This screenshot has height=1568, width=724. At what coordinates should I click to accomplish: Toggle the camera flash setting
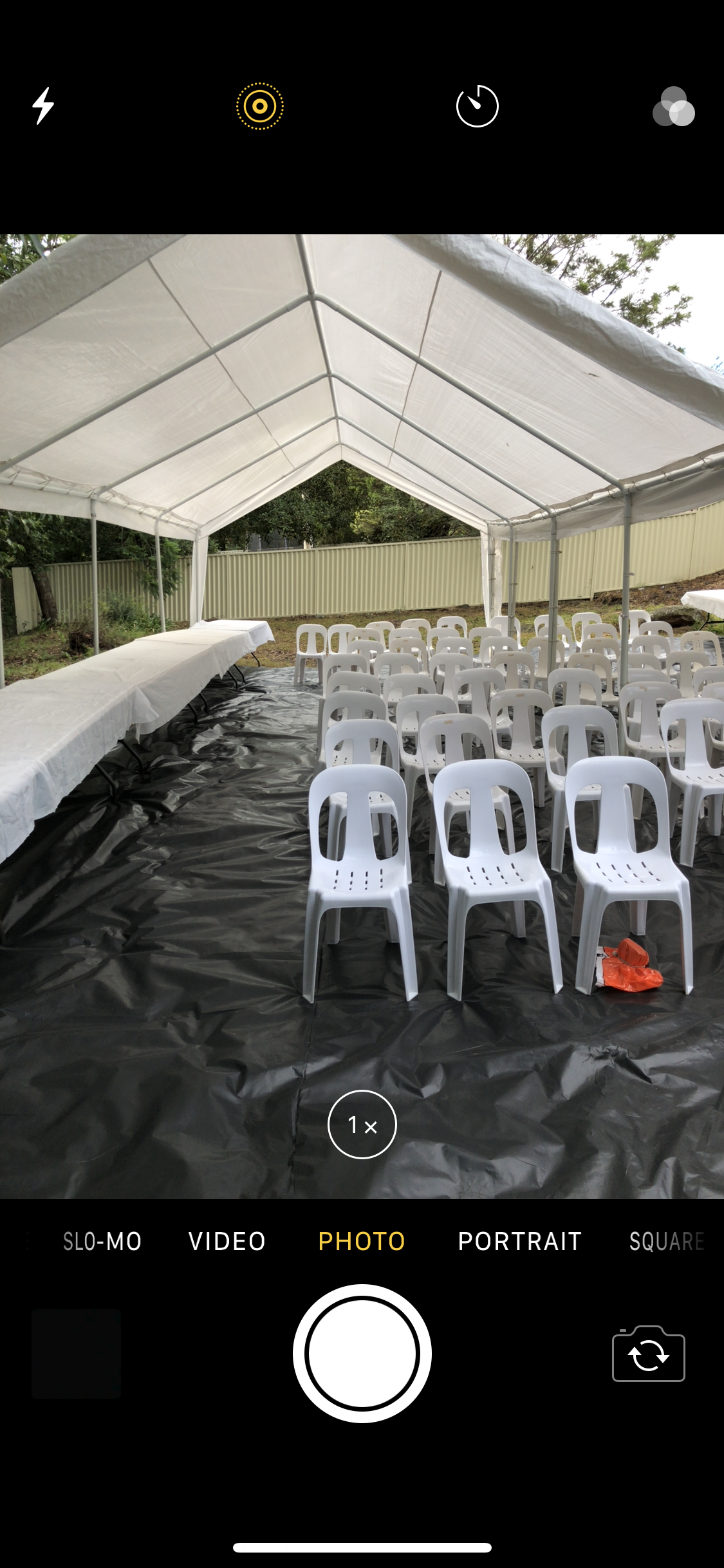click(x=43, y=106)
